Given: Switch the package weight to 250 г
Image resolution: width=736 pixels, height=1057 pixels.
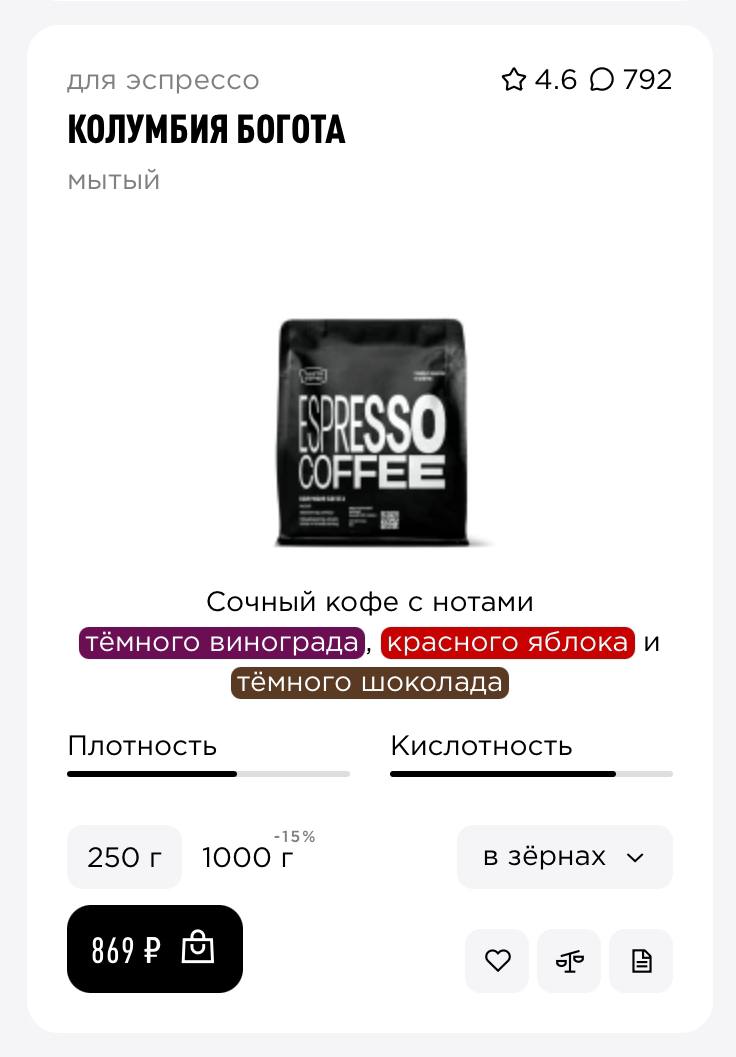Looking at the screenshot, I should (124, 857).
